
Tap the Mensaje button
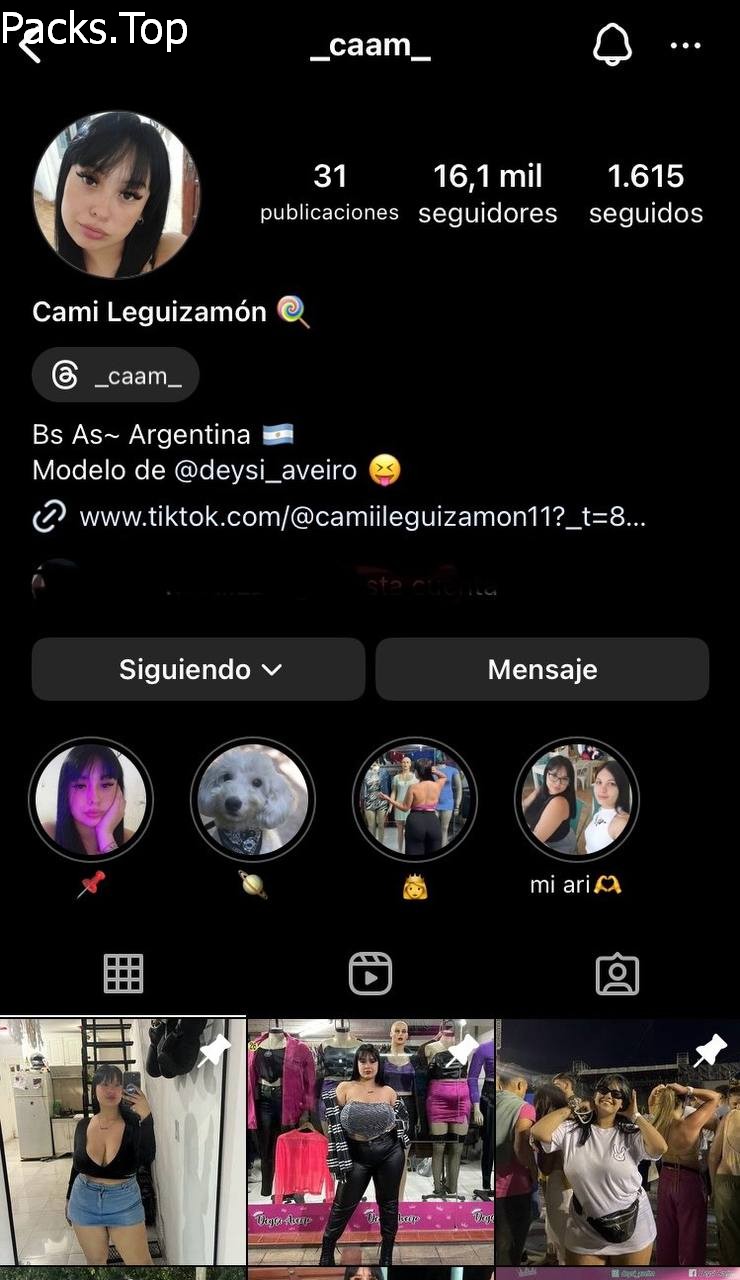[542, 669]
